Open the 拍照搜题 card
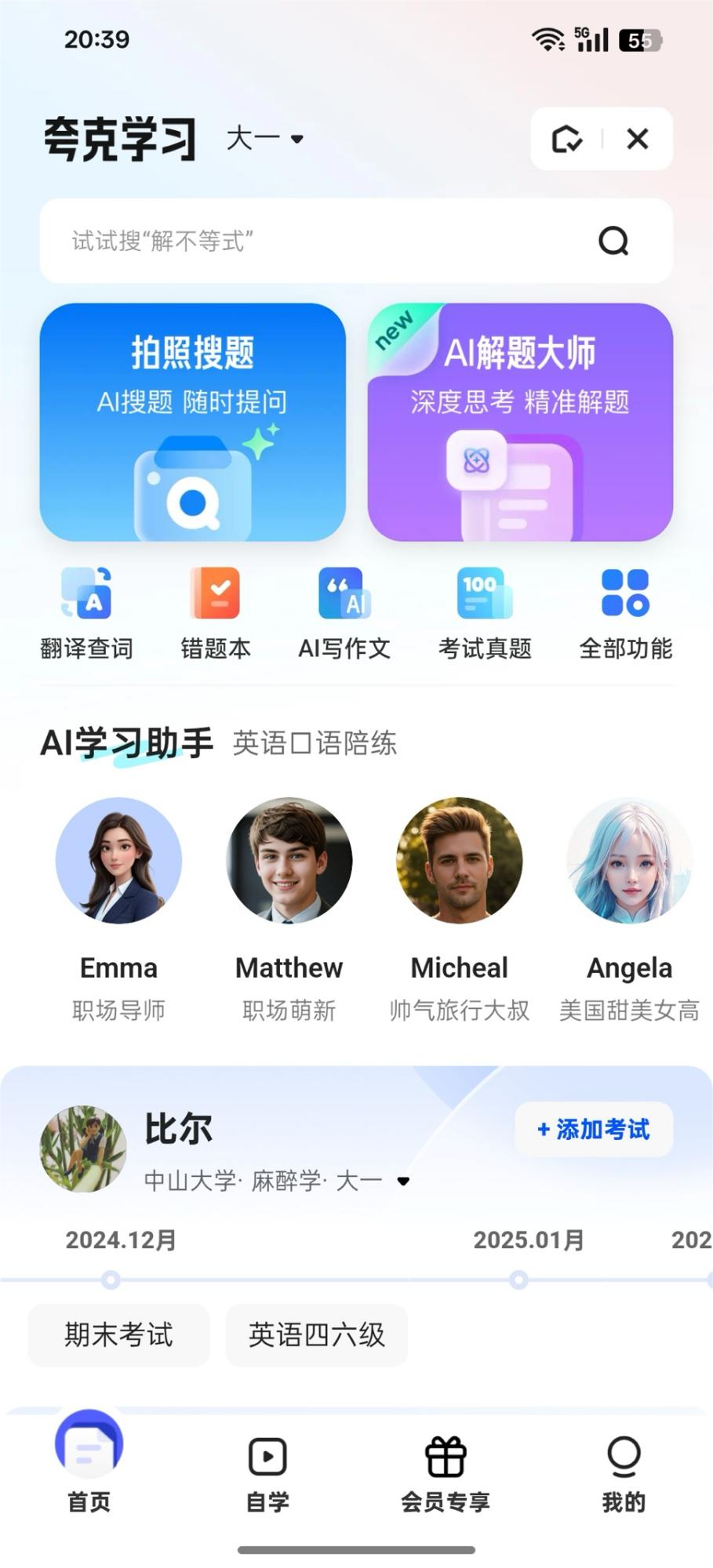 [192, 422]
